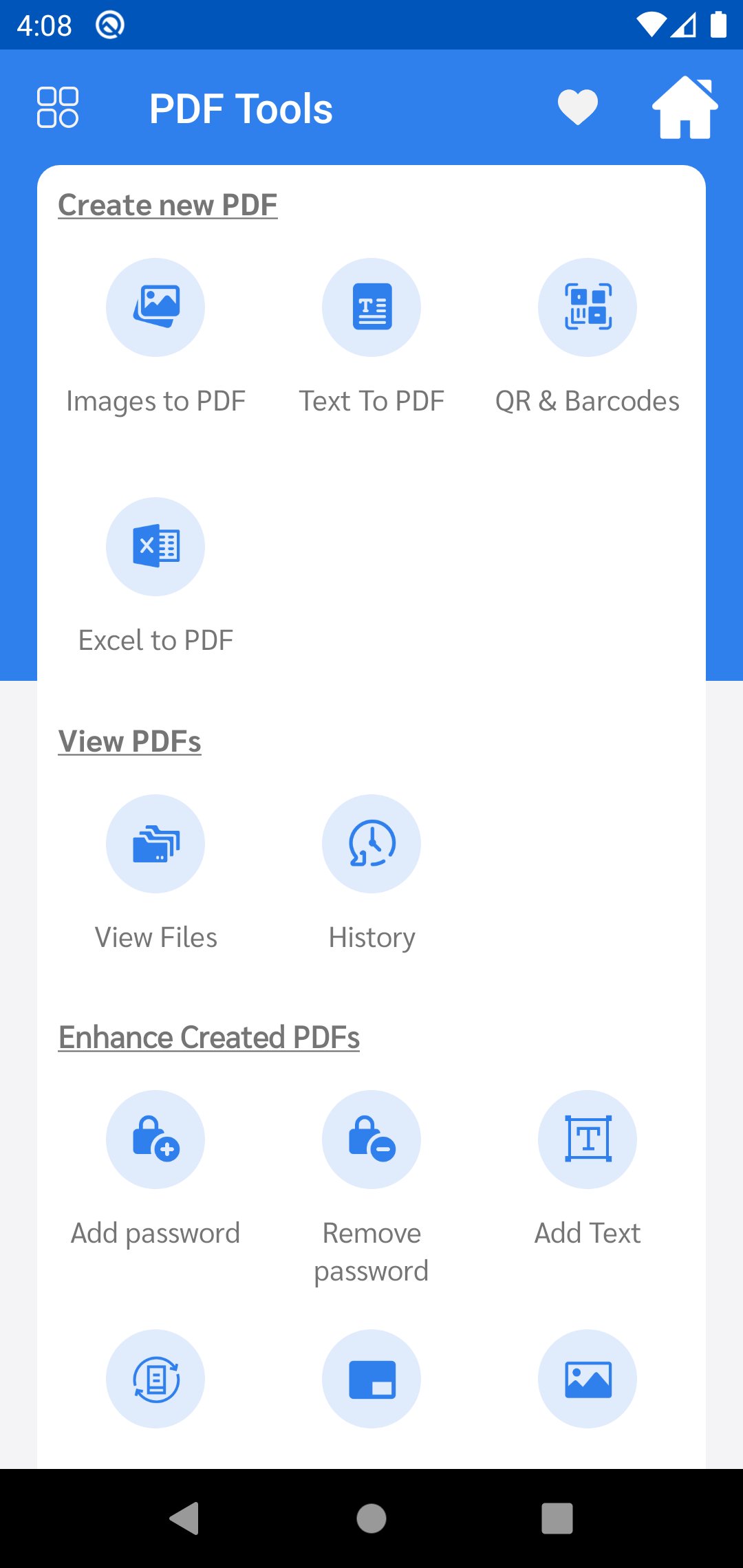
Task: Tap the Images to PDF tool
Action: click(x=155, y=307)
